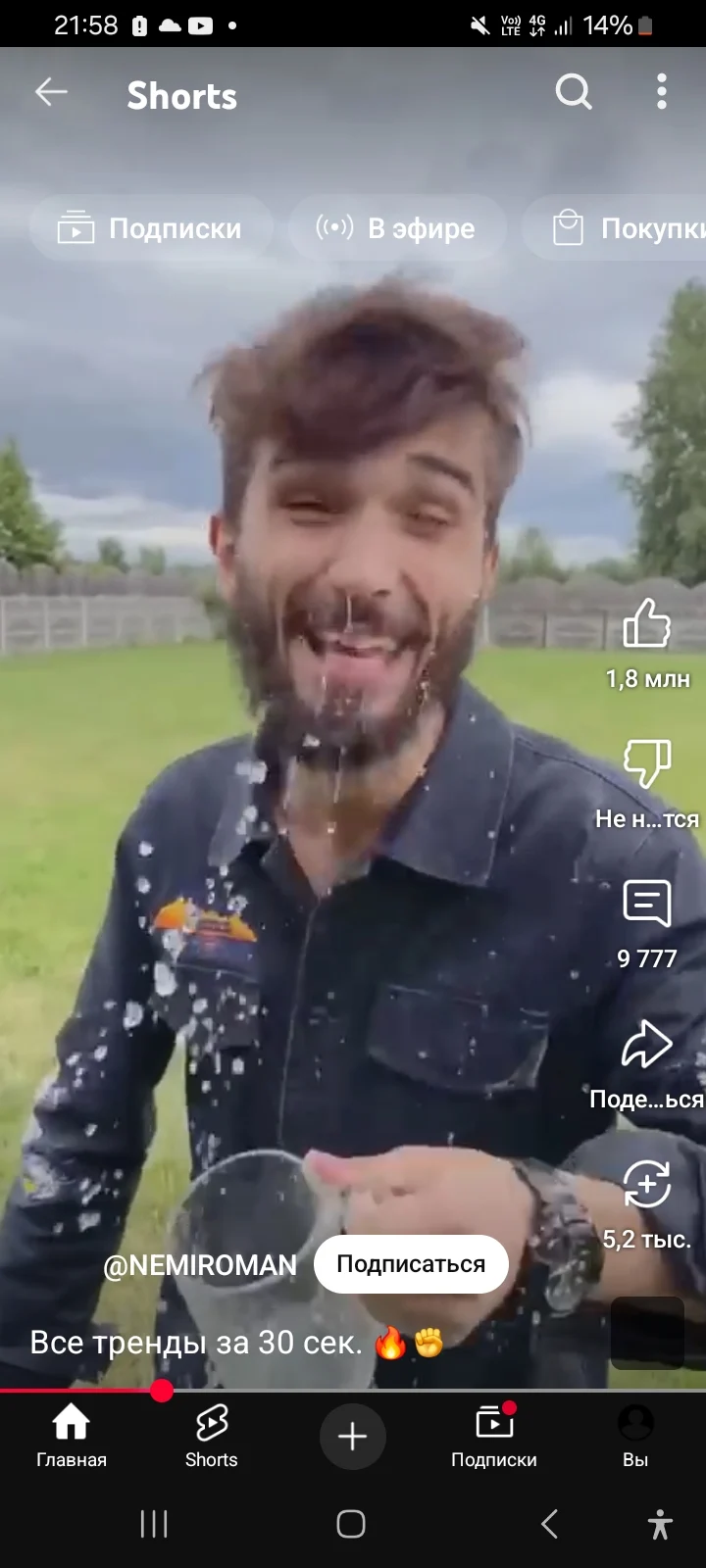Open the Вы profile tab
This screenshot has height=1568, width=706.
(x=635, y=1436)
